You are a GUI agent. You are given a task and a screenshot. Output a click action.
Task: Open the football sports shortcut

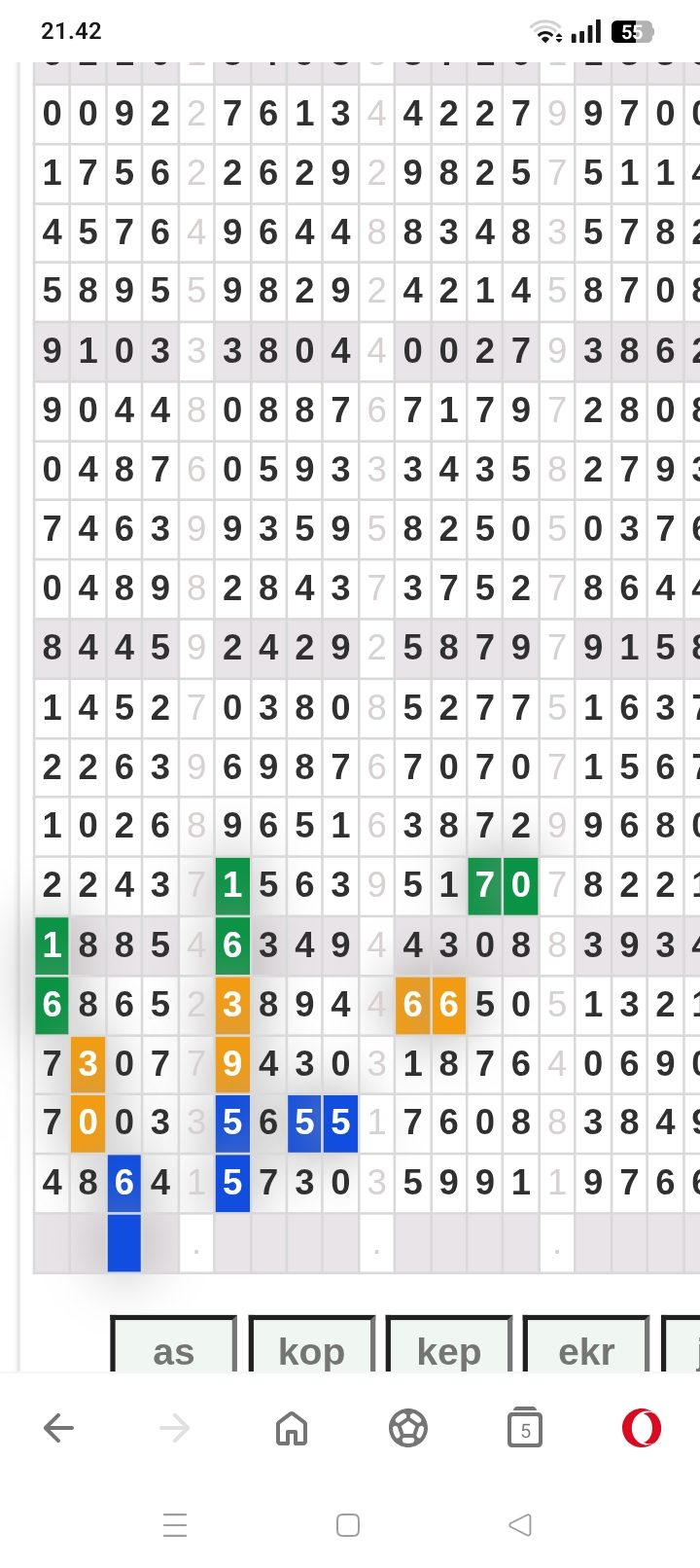(x=408, y=1428)
